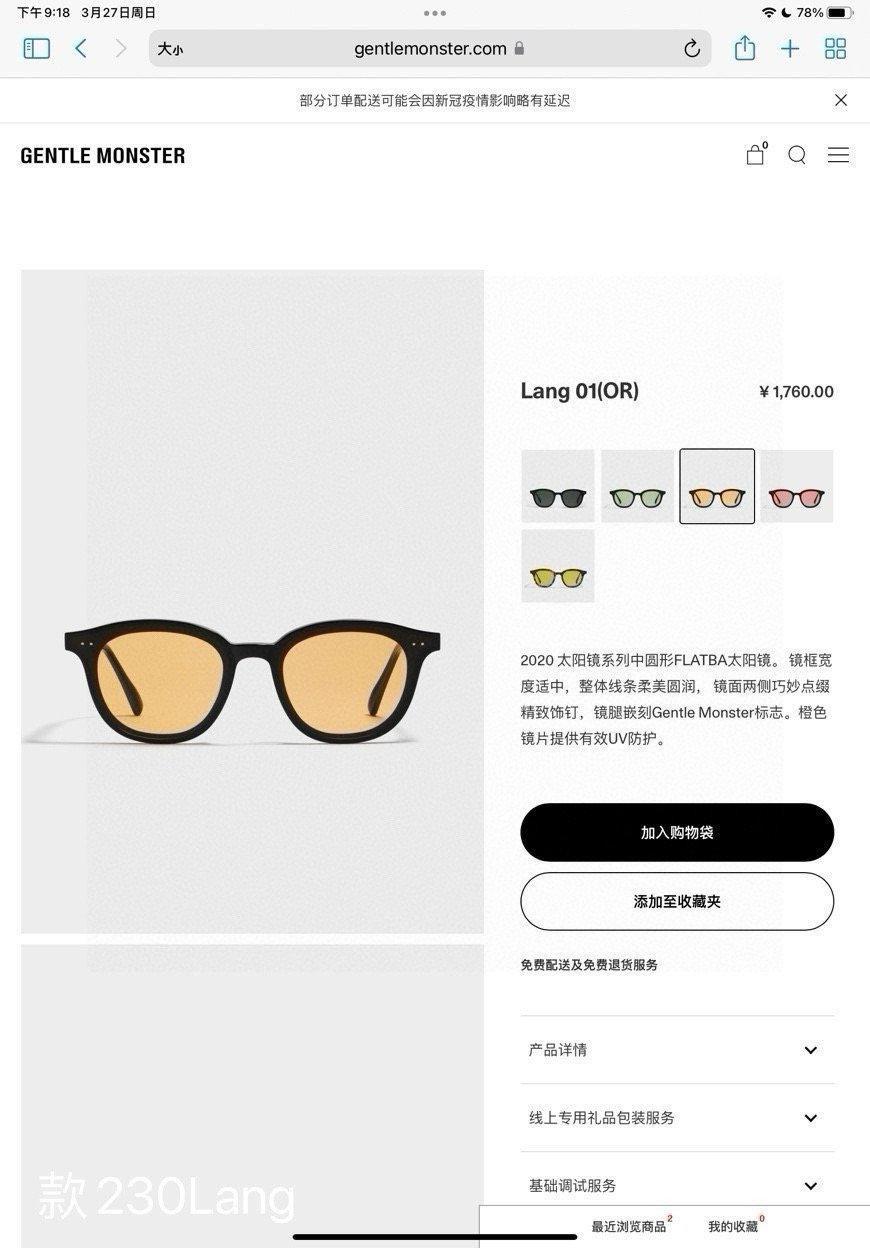
Task: Open 最近浏览商品 recently viewed items
Action: pos(629,1226)
